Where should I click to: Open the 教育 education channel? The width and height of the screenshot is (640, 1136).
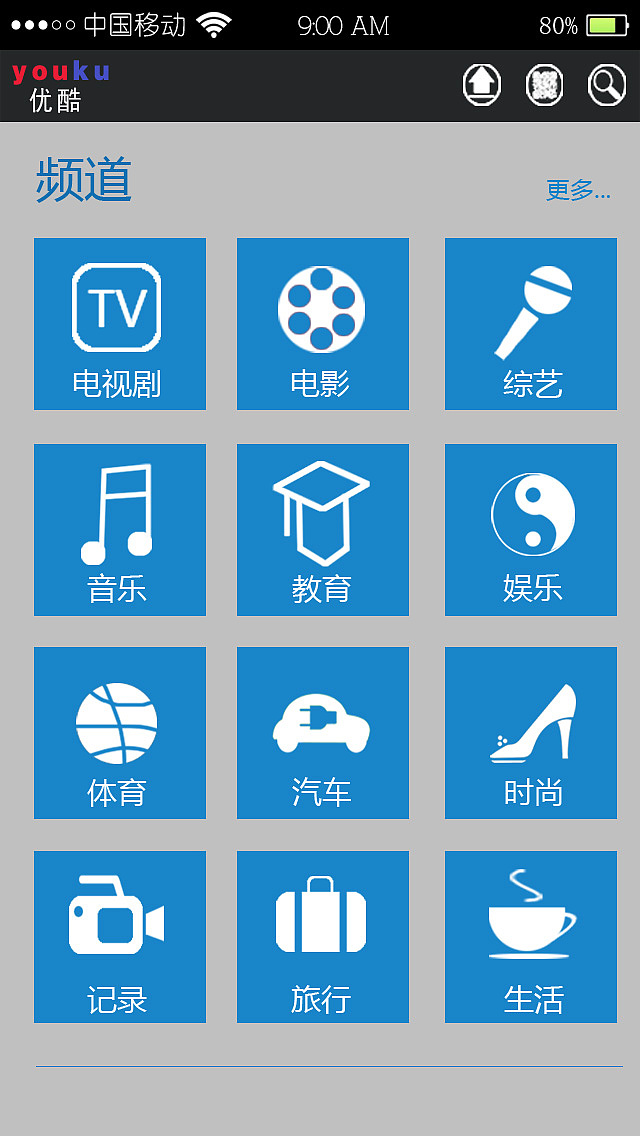coord(323,530)
